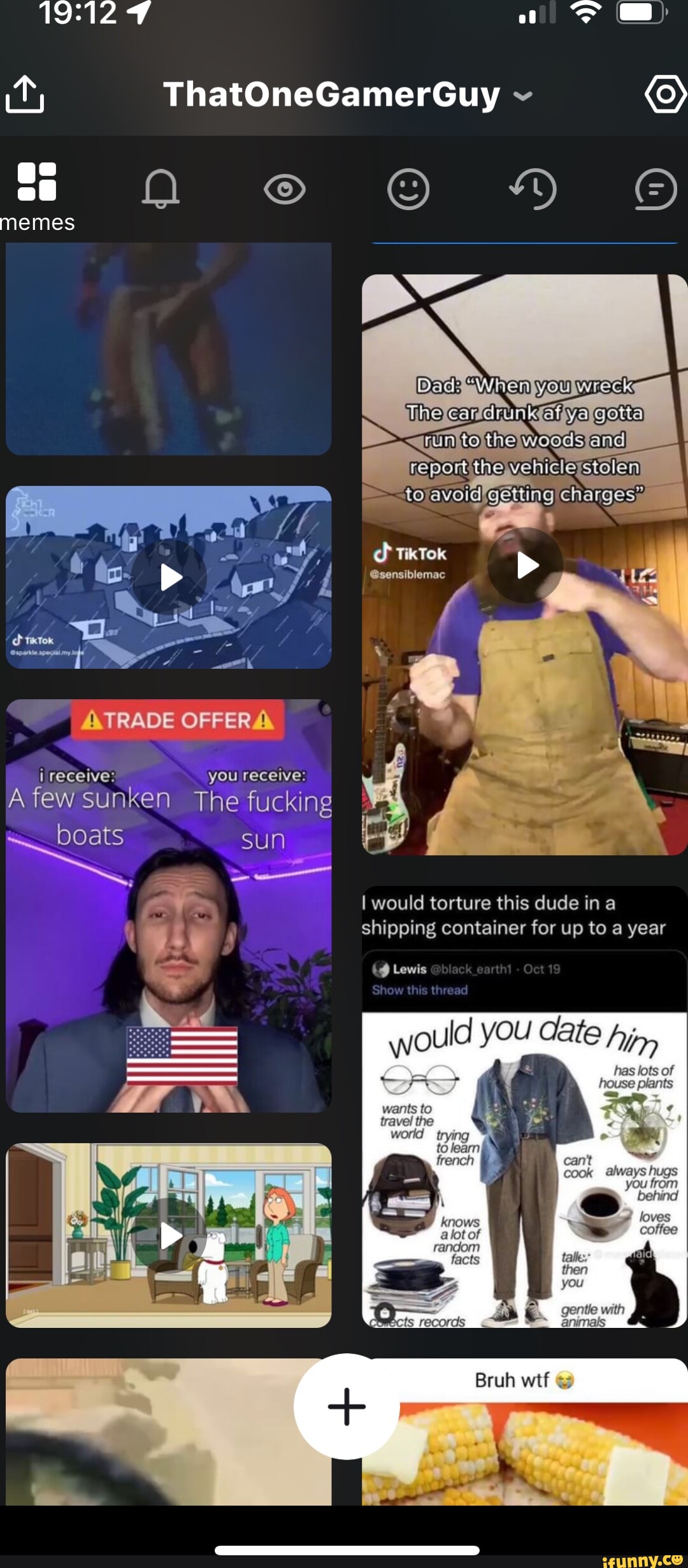
Task: Create a new post with plus button
Action: (x=347, y=1406)
